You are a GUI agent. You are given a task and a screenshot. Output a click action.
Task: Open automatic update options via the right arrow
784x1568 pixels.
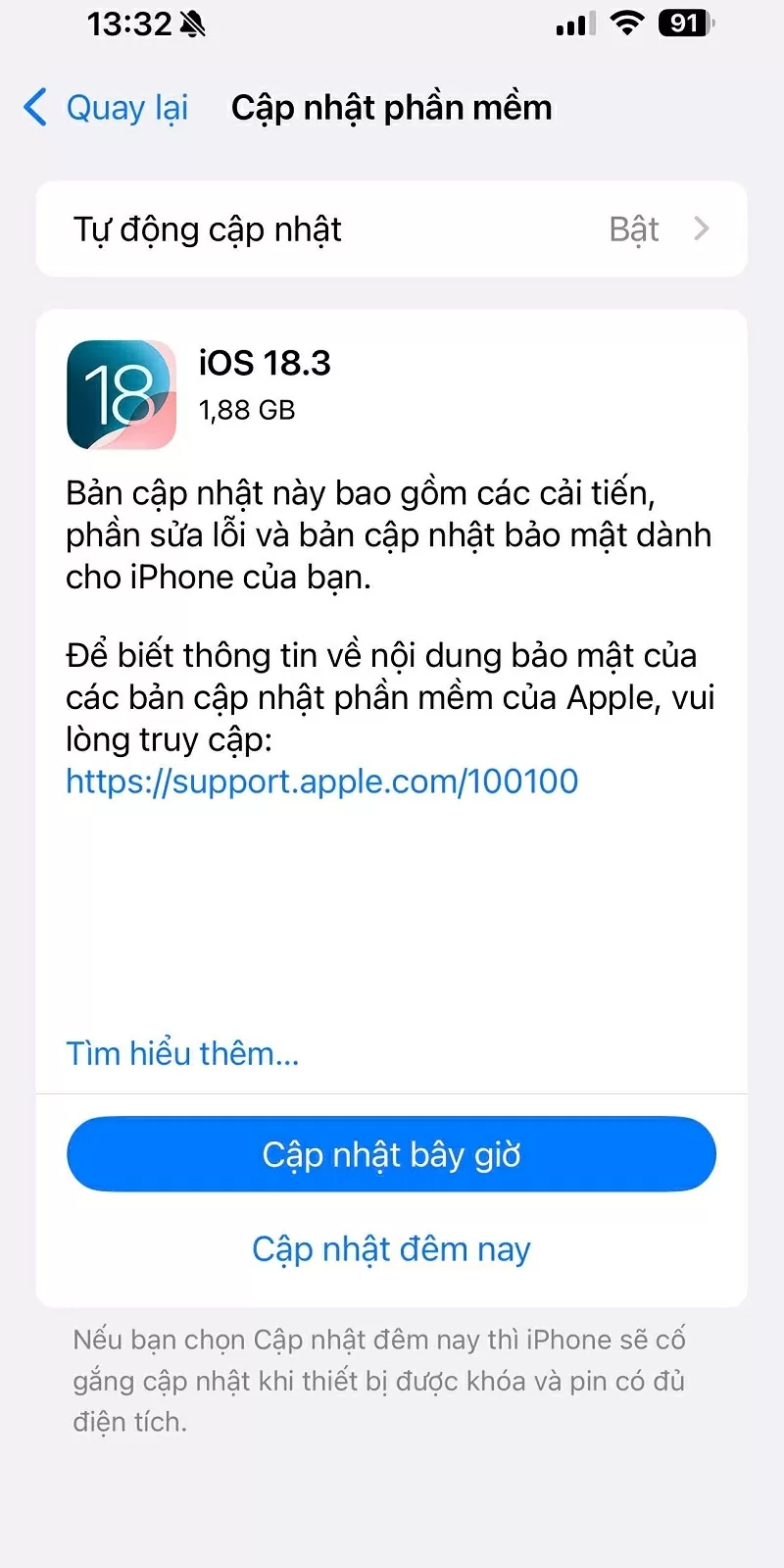pos(702,228)
